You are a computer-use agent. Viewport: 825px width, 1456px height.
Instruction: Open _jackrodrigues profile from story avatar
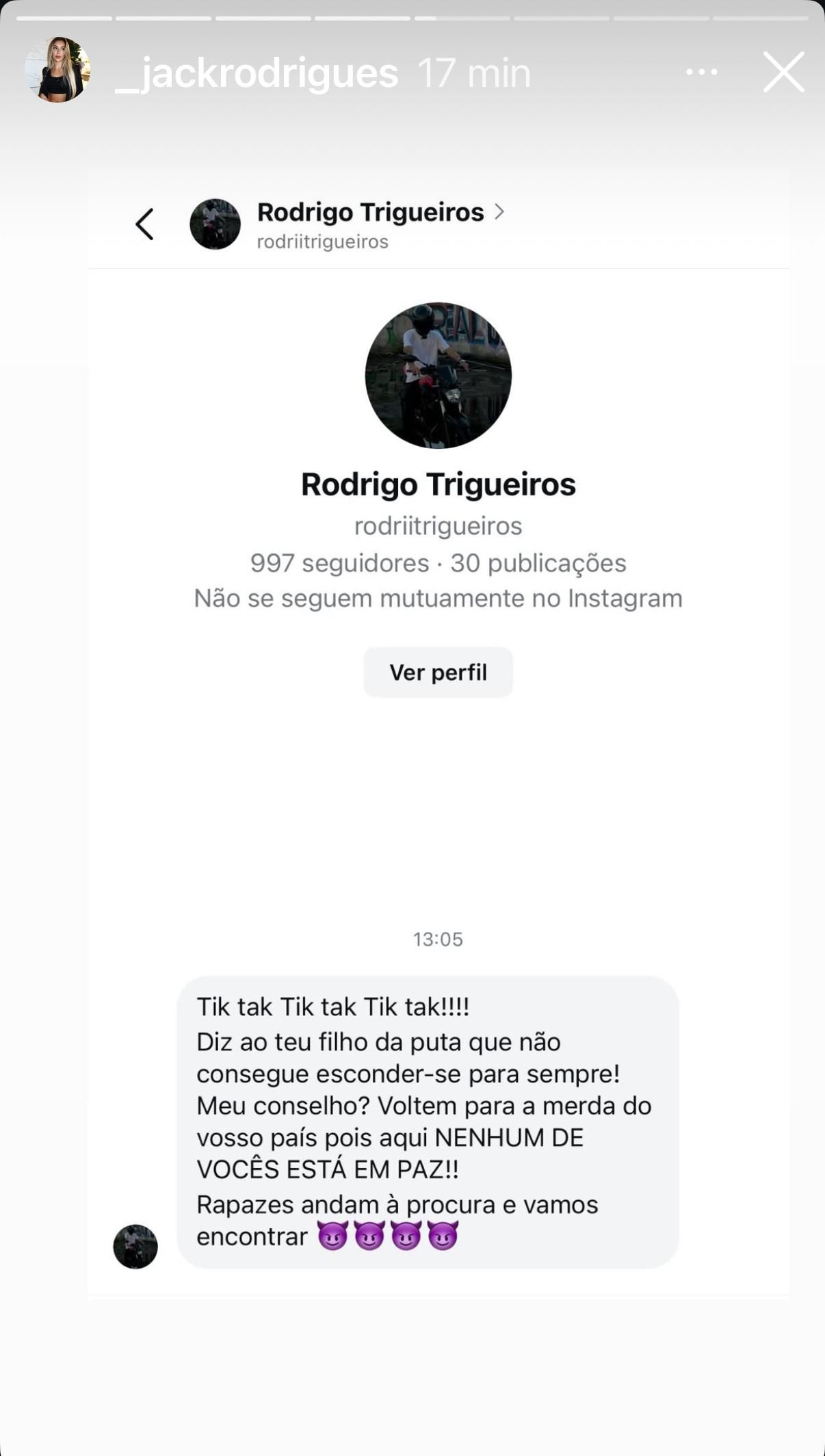[x=57, y=70]
